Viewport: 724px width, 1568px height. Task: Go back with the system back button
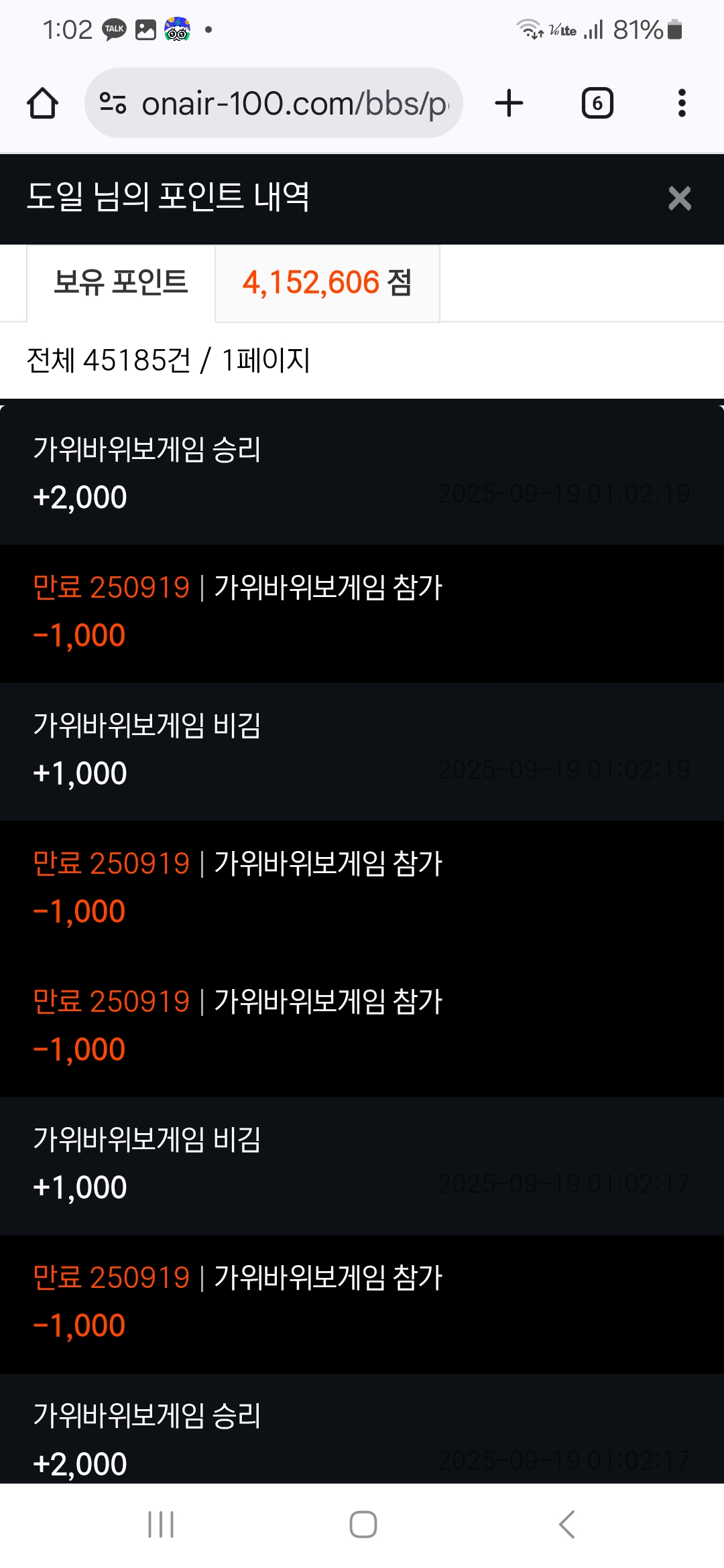566,1524
